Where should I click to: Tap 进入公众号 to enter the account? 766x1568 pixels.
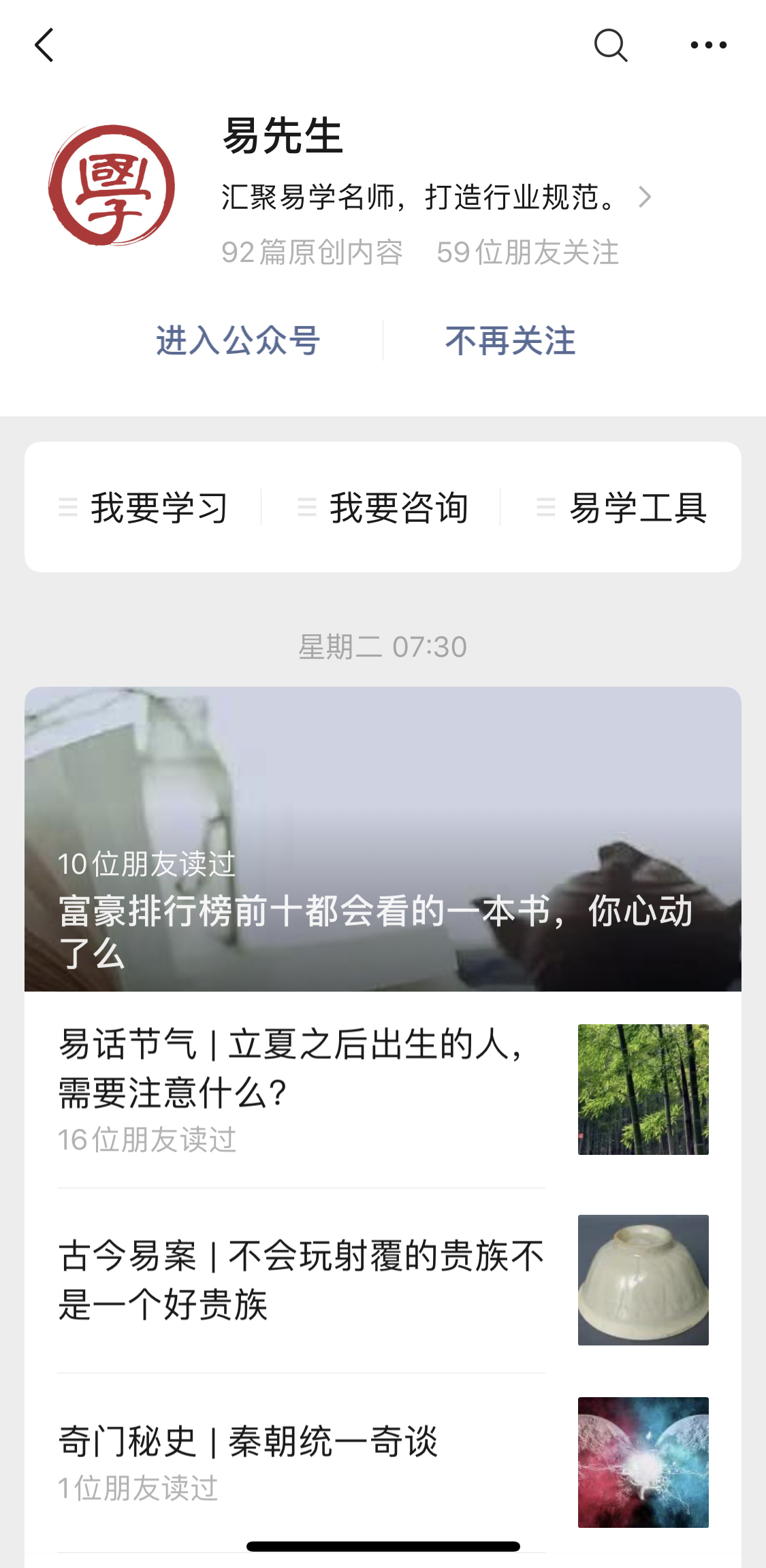click(238, 340)
